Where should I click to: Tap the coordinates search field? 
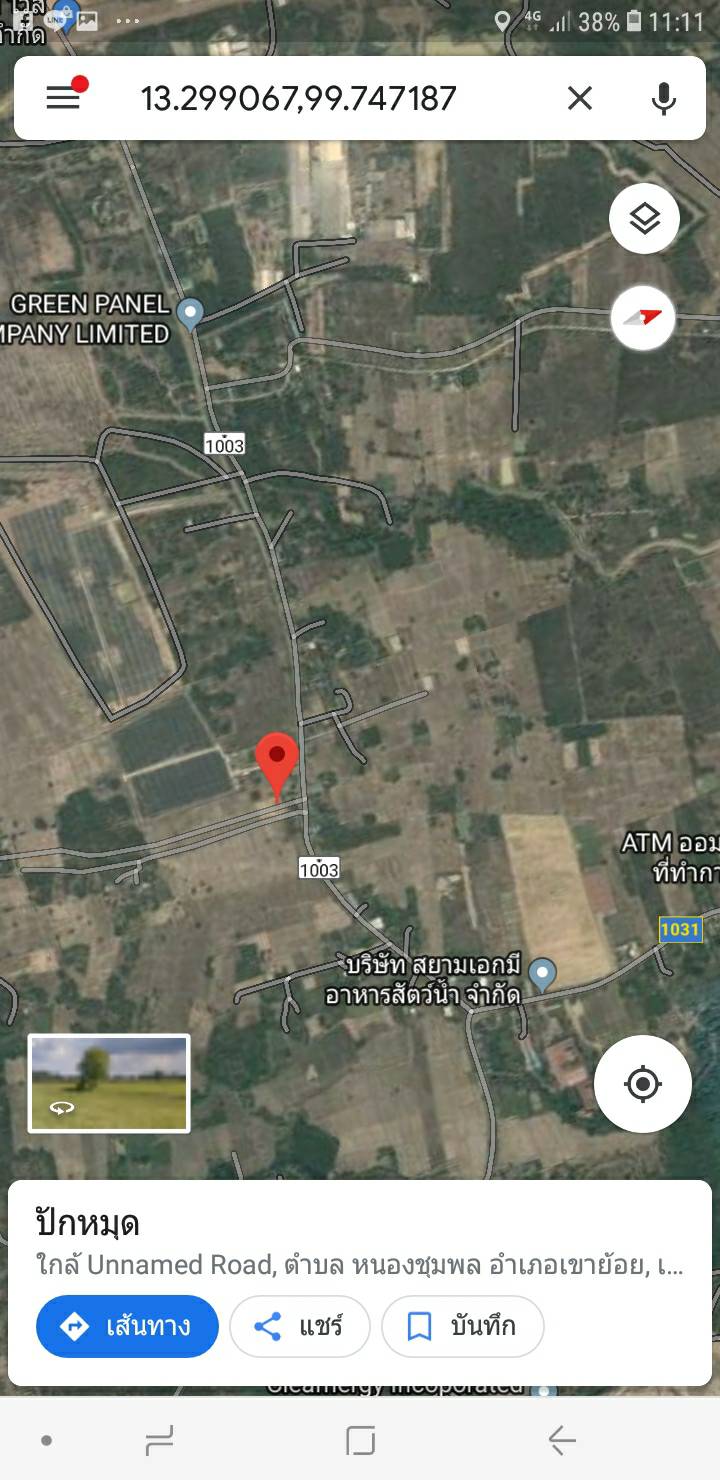[298, 98]
